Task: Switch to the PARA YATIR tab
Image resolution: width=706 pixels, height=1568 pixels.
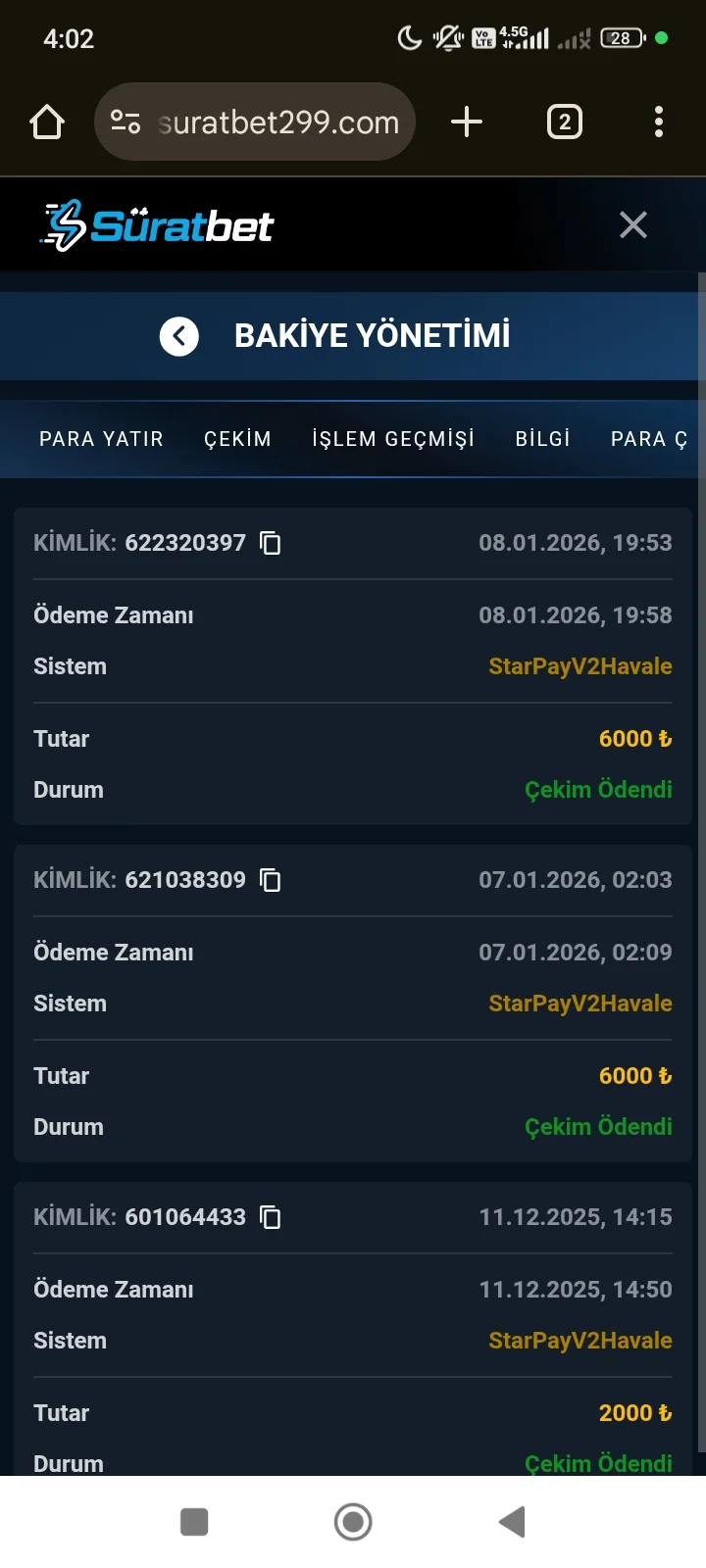Action: pyautogui.click(x=101, y=438)
